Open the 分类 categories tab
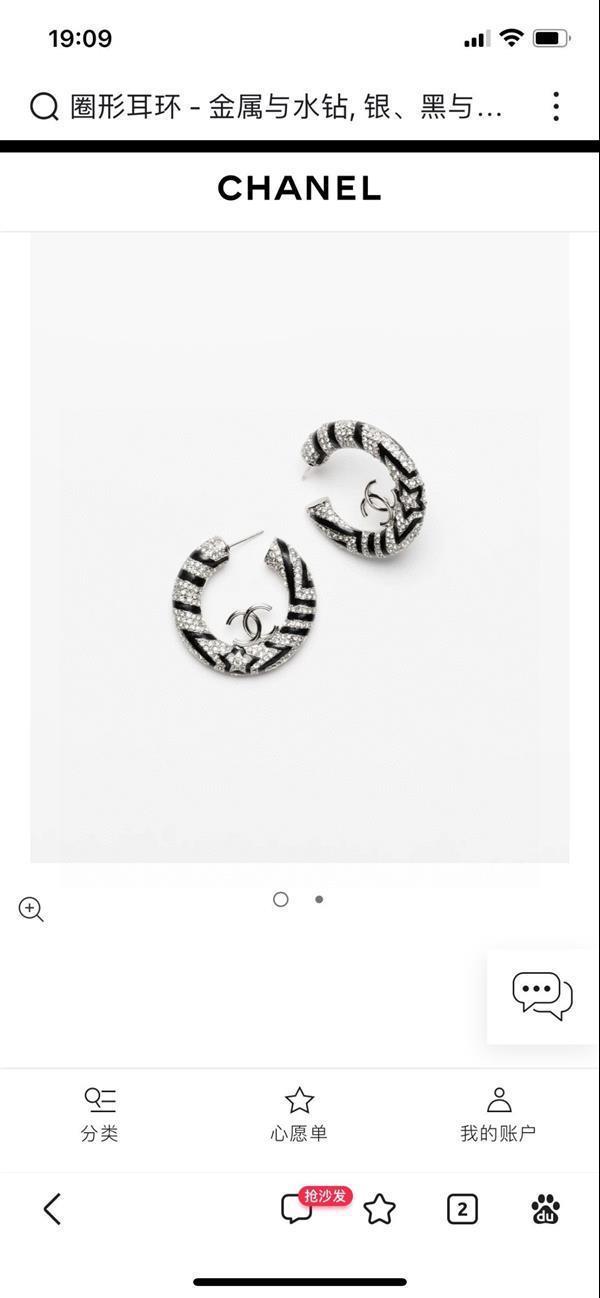Viewport: 600px width, 1298px height. click(x=100, y=1114)
